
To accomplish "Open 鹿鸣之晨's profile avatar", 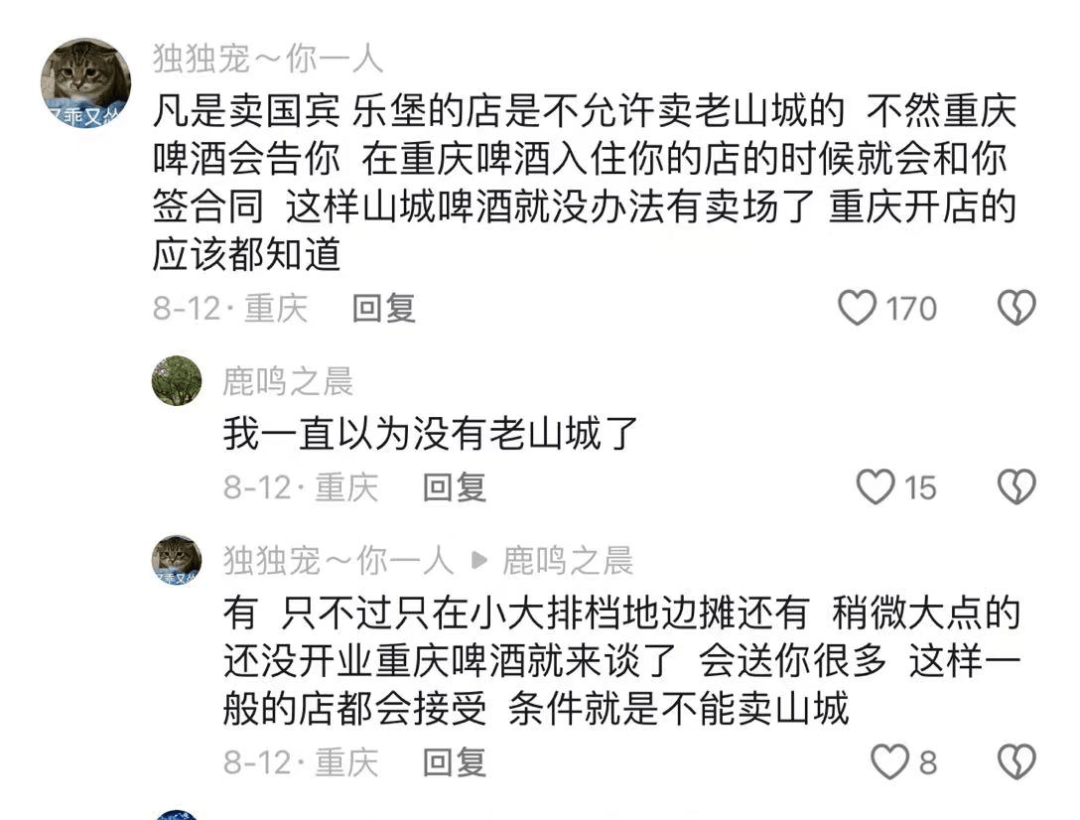I will tap(177, 381).
